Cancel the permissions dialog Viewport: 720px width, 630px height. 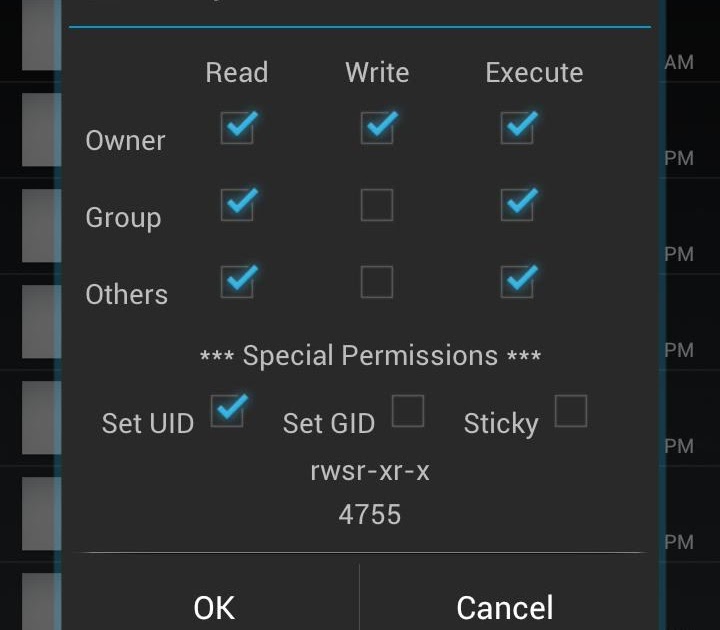click(x=504, y=606)
